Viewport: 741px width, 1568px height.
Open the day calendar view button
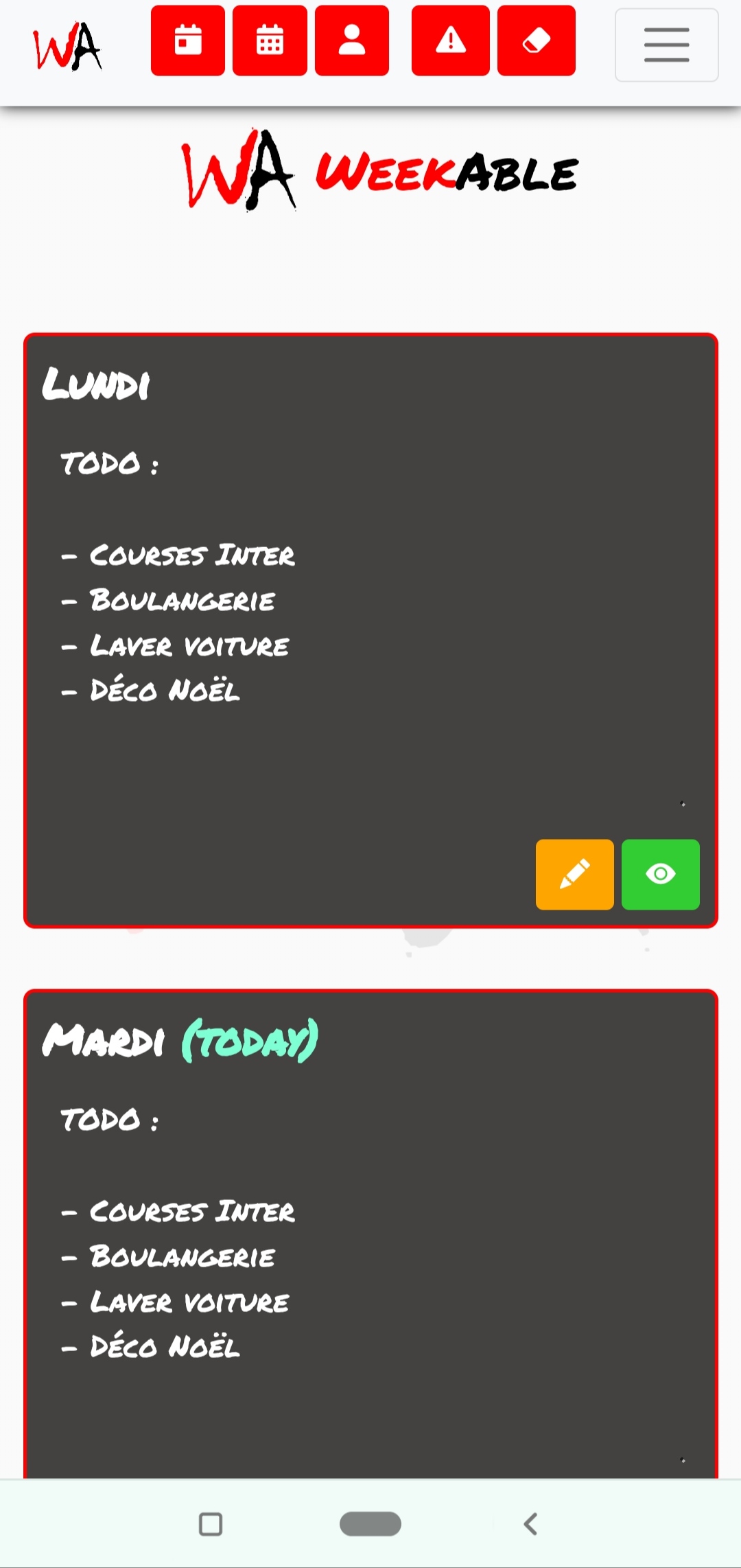188,41
